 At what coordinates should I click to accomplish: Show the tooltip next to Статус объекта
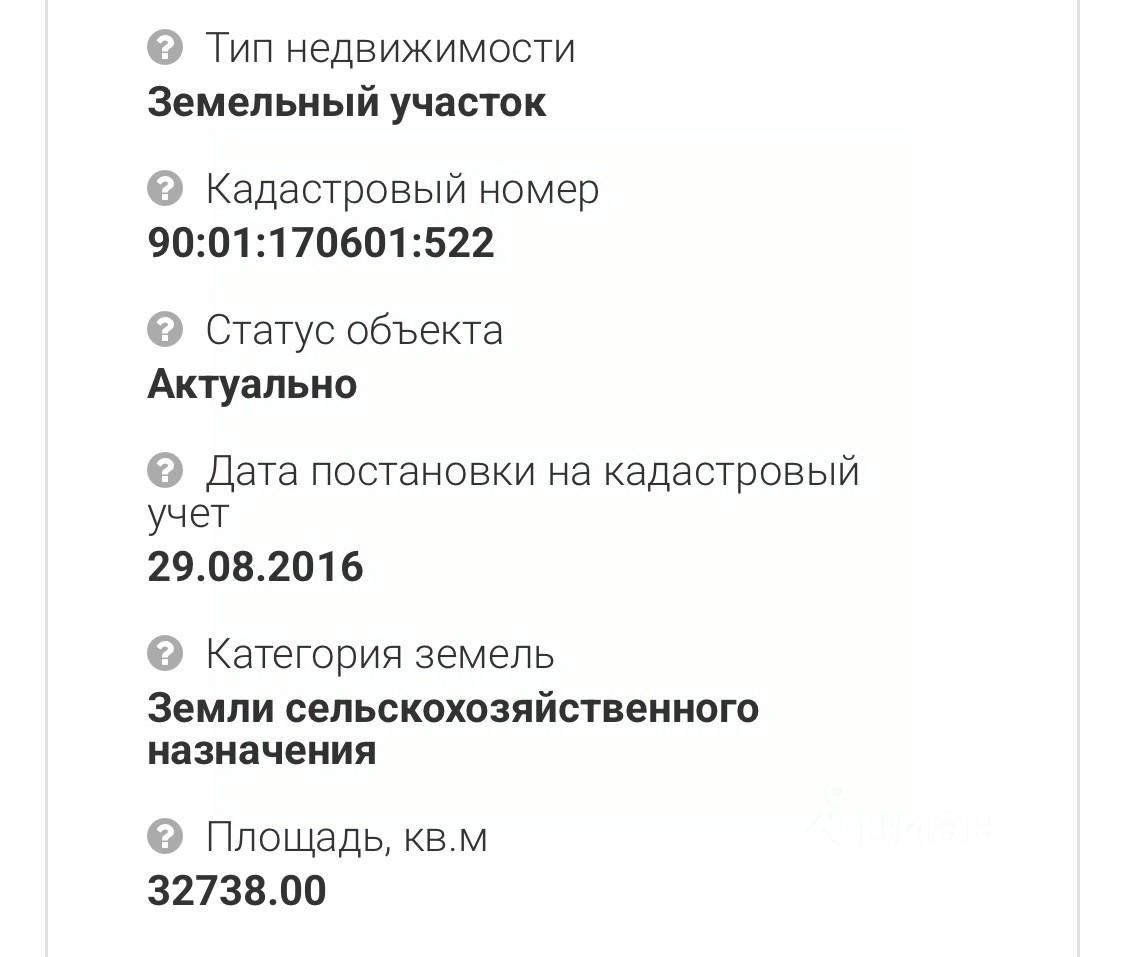click(165, 329)
